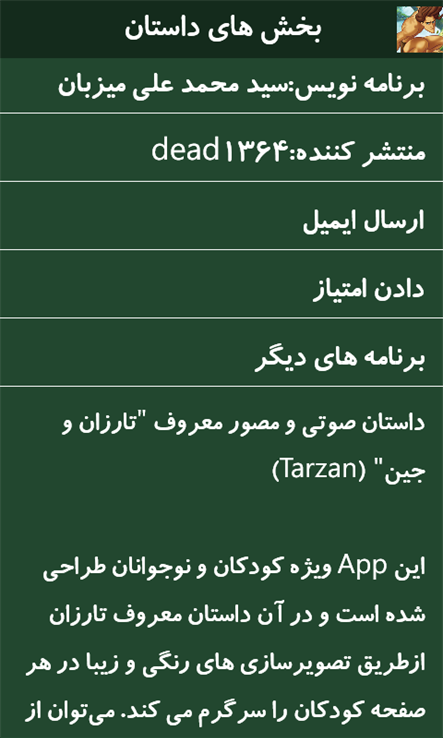The height and width of the screenshot is (738, 443).
Task: Open the publisher dead1364 row
Action: point(221,147)
